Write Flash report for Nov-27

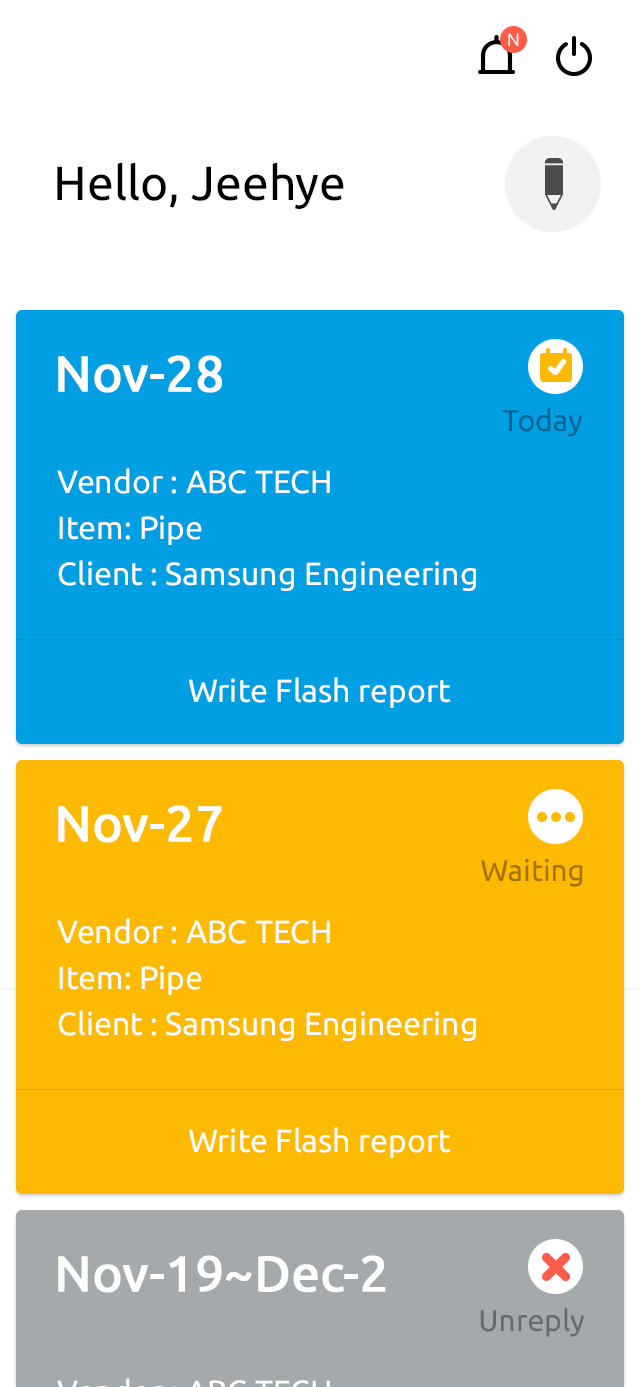[x=320, y=1141]
